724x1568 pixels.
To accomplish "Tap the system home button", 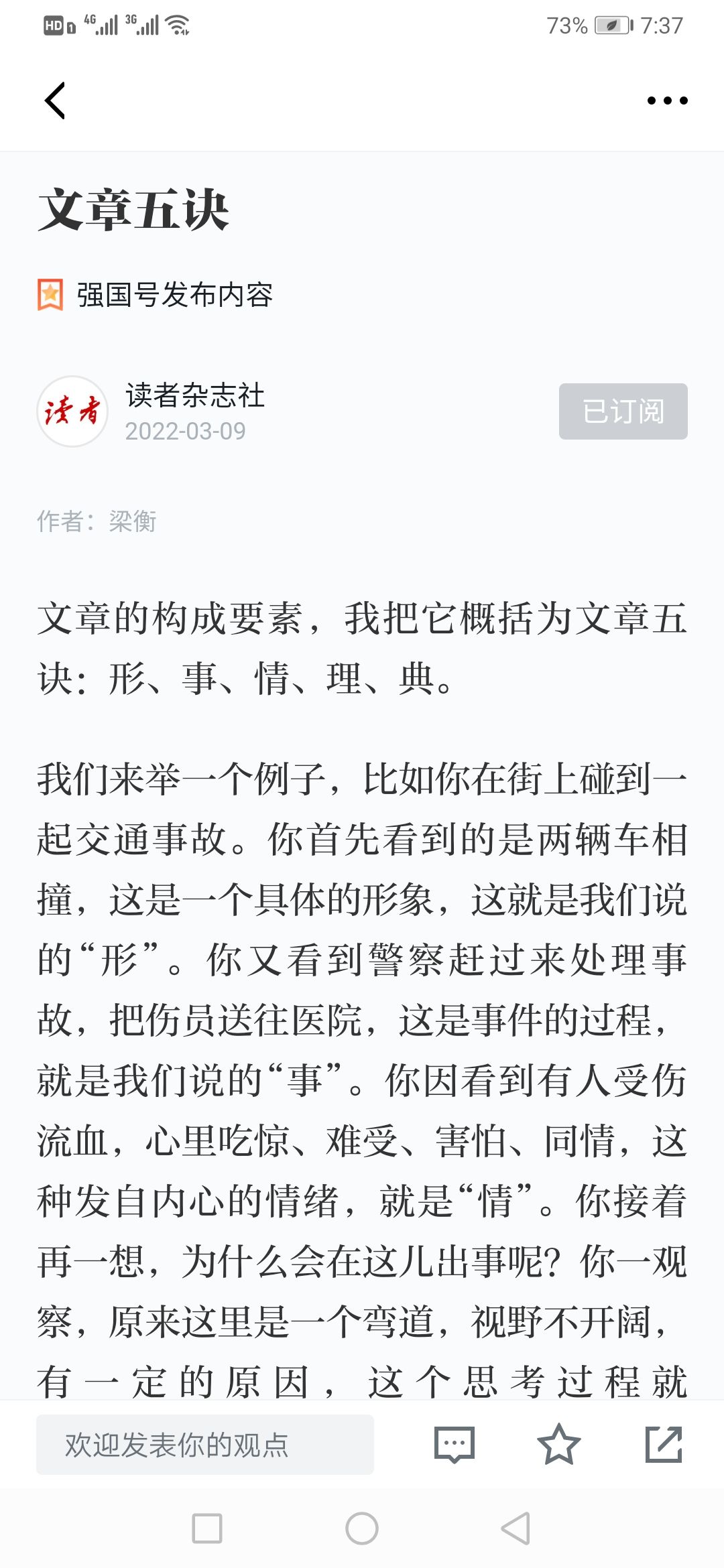I will point(362,1528).
